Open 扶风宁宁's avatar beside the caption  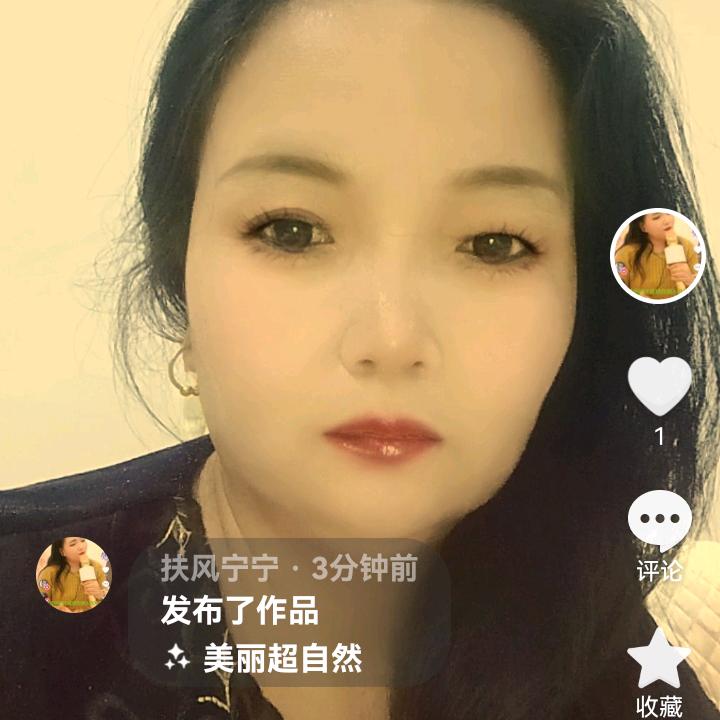tap(74, 575)
